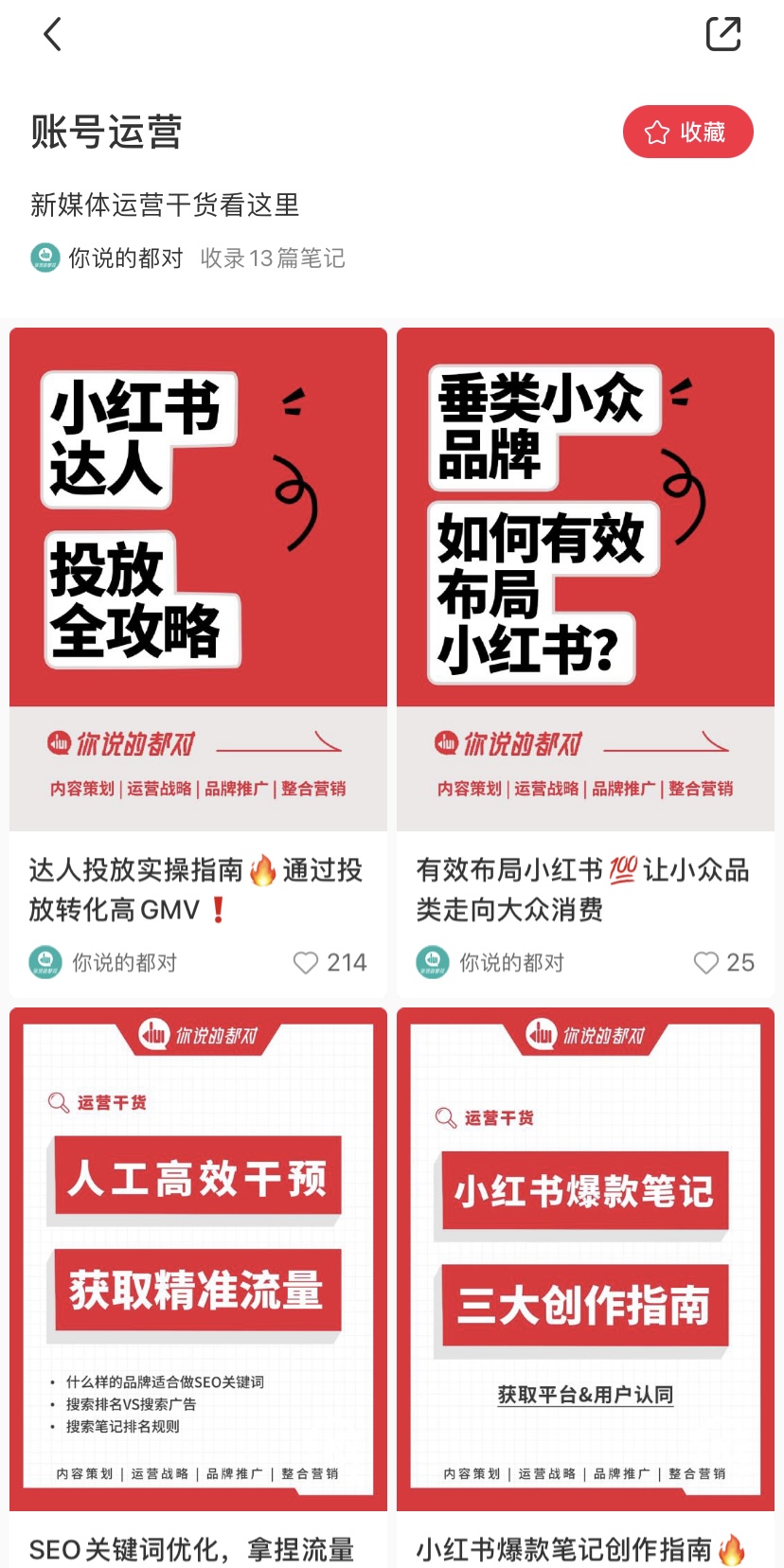Click the avatar on the 有效布局小红书 card
The height and width of the screenshot is (1568, 784).
click(432, 962)
